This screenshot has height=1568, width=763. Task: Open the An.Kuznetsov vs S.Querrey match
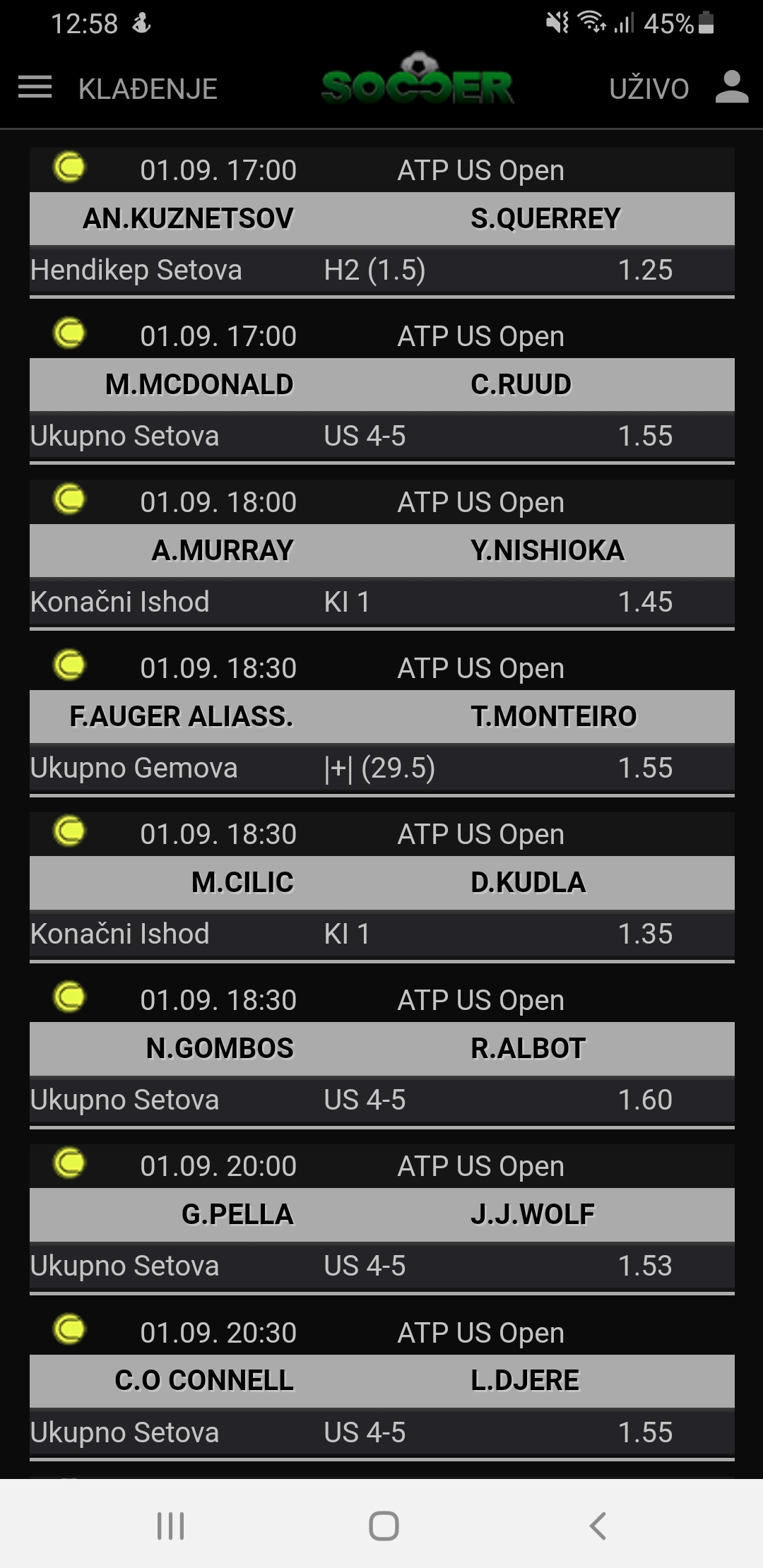coord(382,219)
